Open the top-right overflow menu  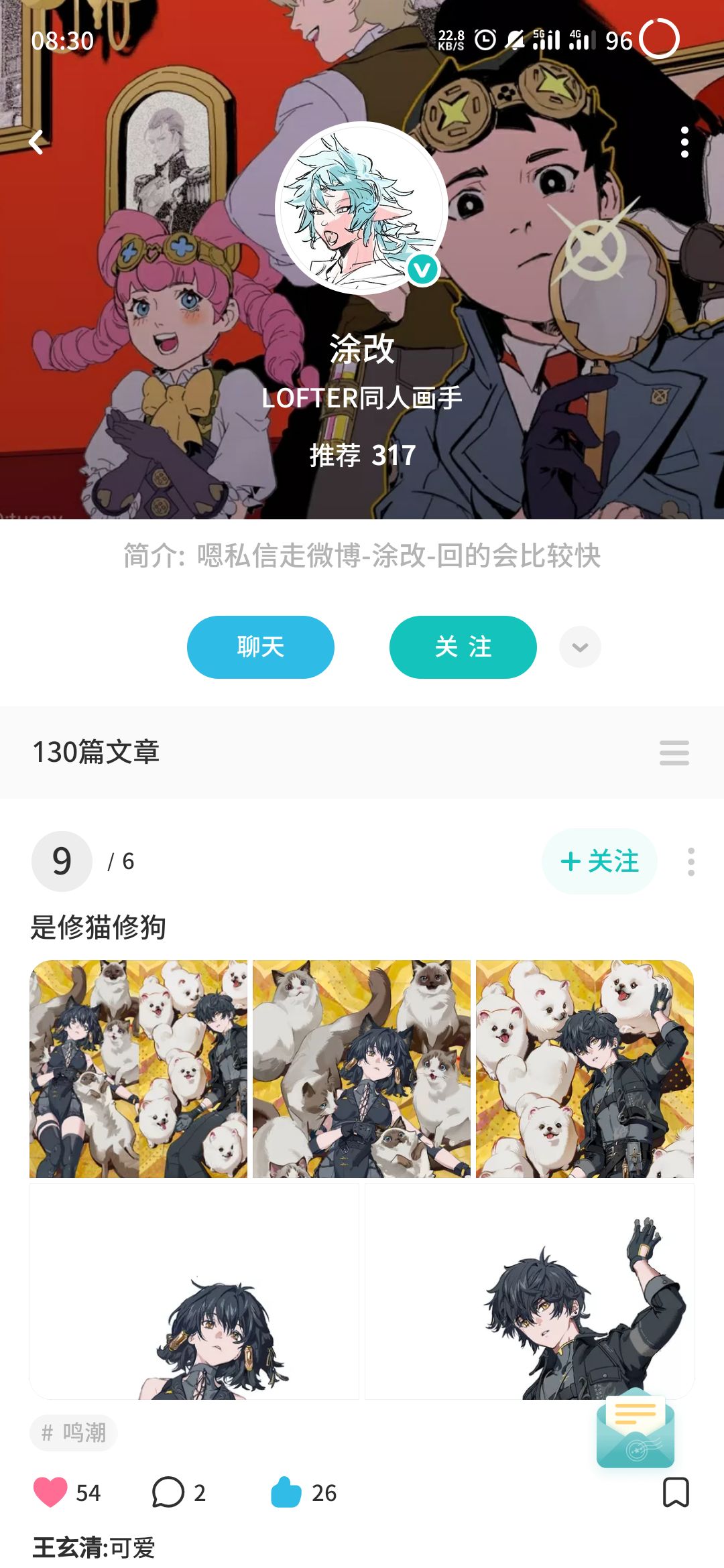[684, 142]
